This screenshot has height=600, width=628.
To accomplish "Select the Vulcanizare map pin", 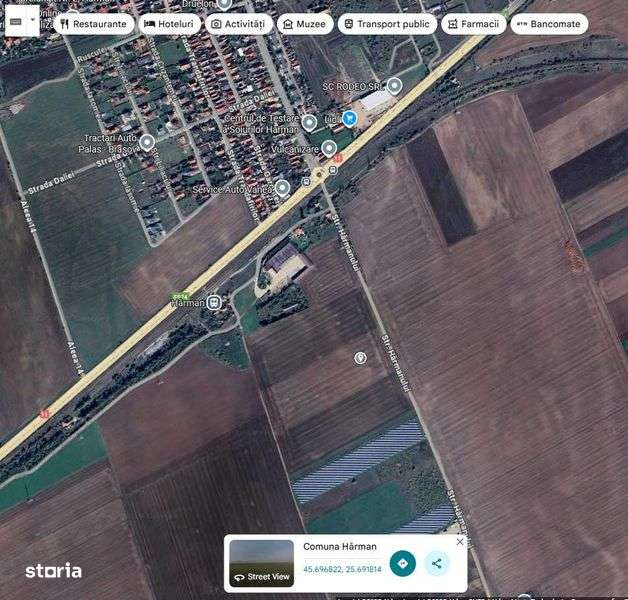I will pos(329,148).
